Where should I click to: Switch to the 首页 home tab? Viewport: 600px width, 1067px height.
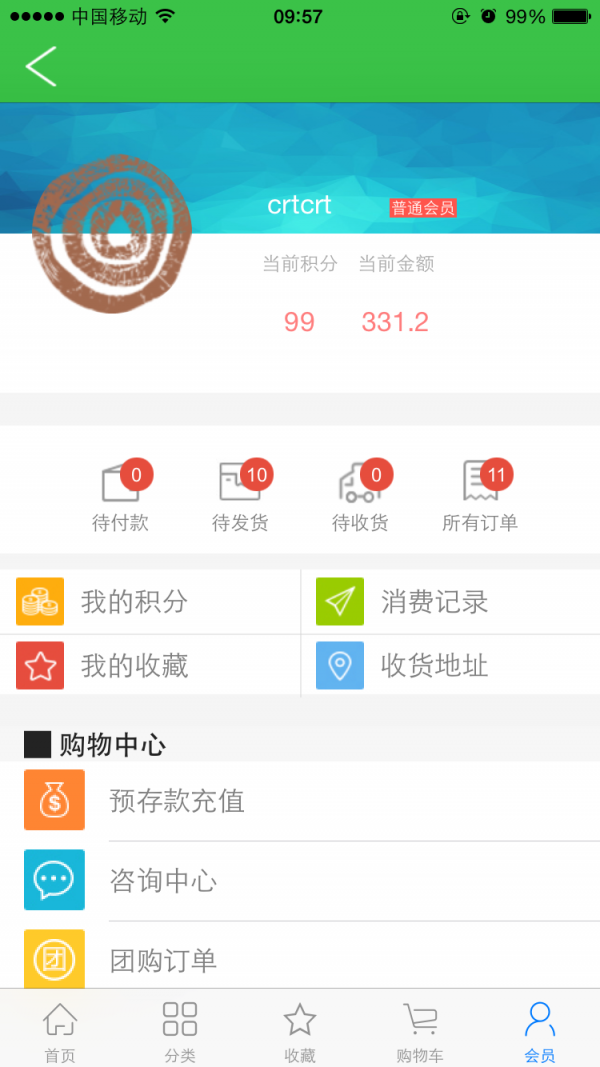pyautogui.click(x=60, y=1031)
